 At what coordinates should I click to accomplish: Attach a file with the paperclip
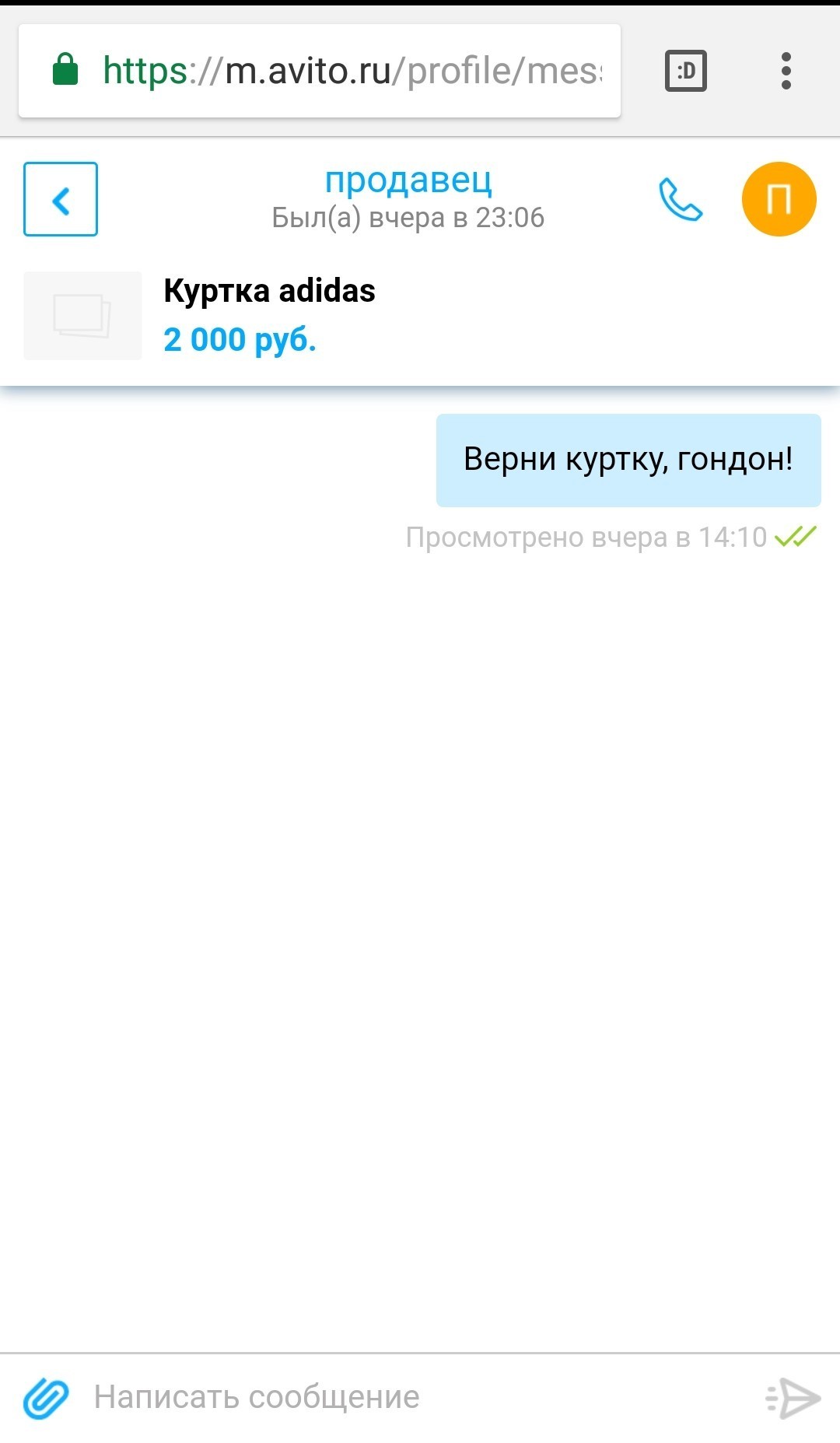[x=46, y=1398]
